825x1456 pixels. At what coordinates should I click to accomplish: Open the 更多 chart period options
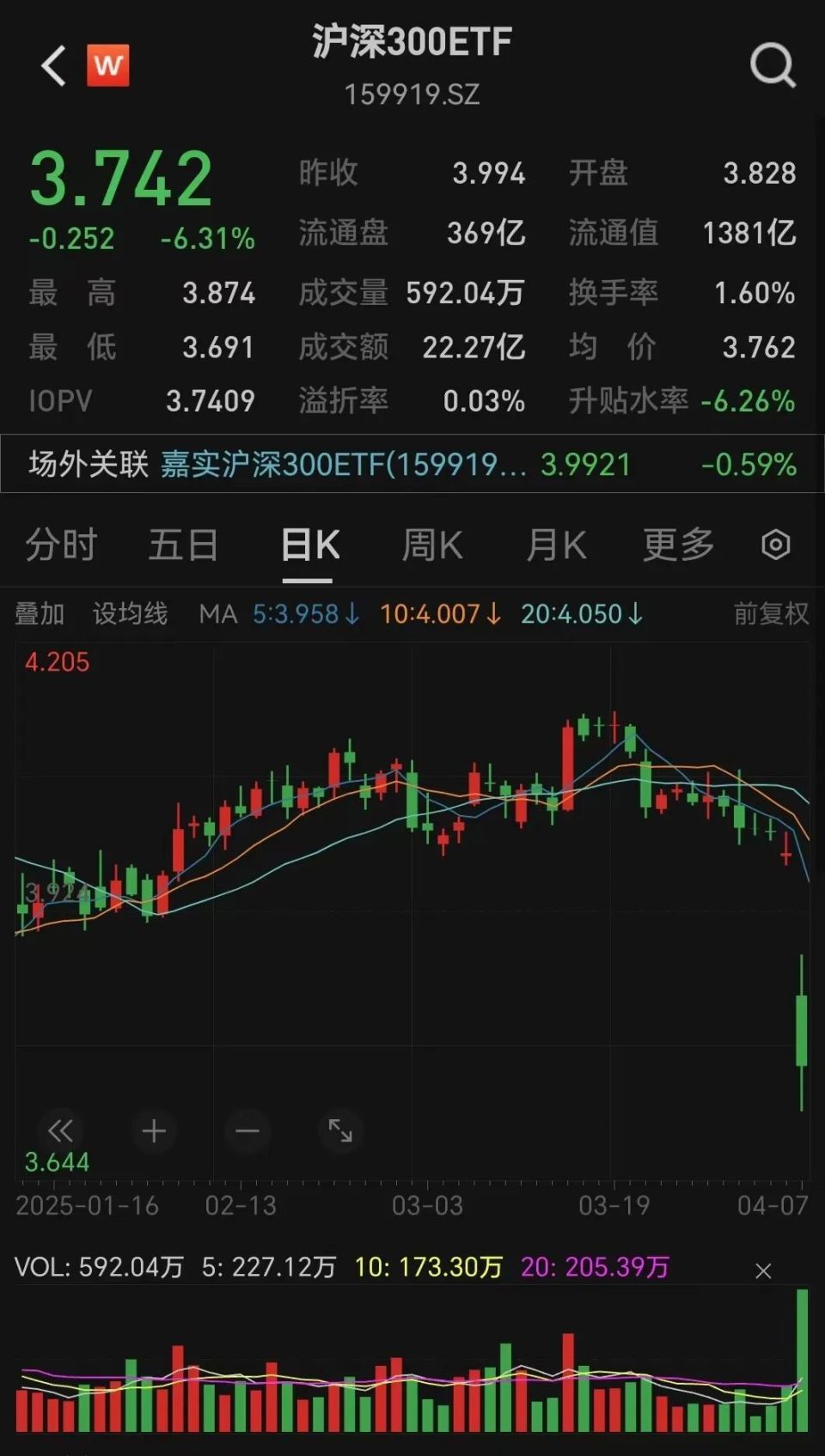(678, 545)
